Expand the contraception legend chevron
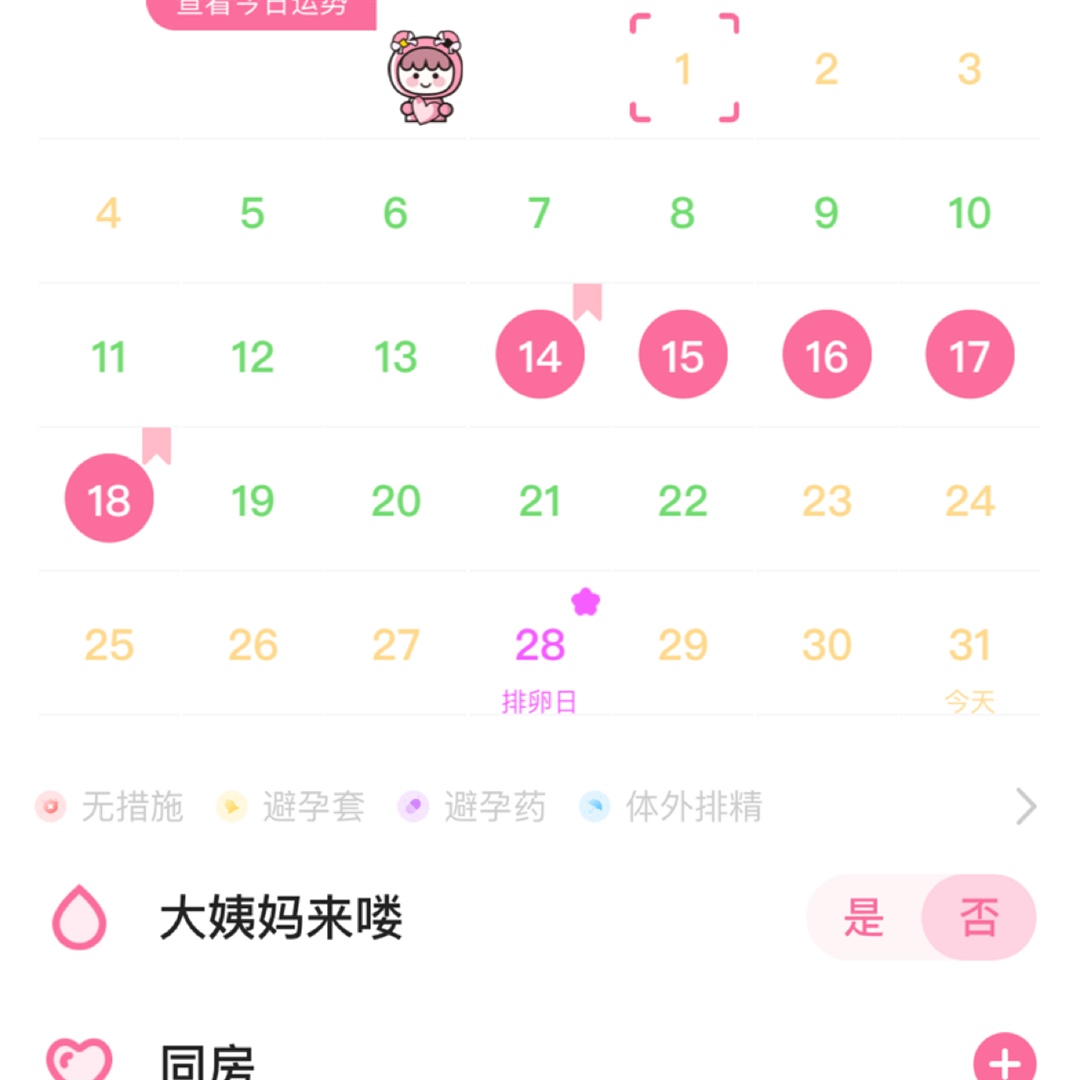Viewport: 1080px width, 1080px height. pyautogui.click(x=1026, y=806)
